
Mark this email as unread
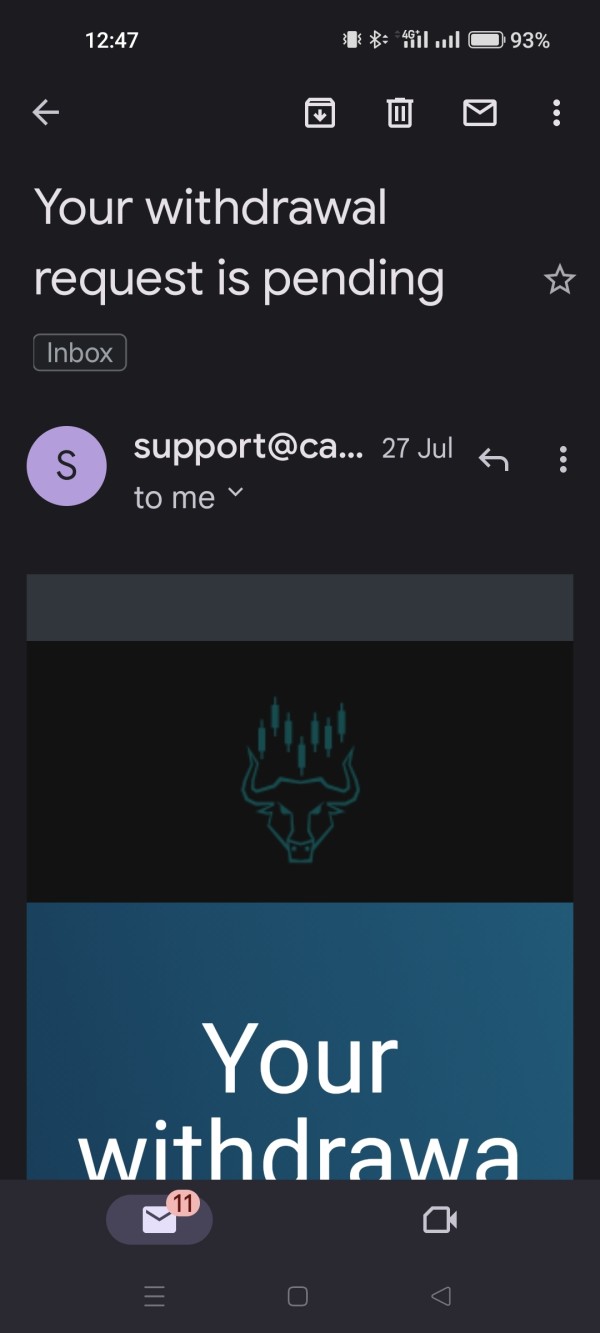coord(480,113)
